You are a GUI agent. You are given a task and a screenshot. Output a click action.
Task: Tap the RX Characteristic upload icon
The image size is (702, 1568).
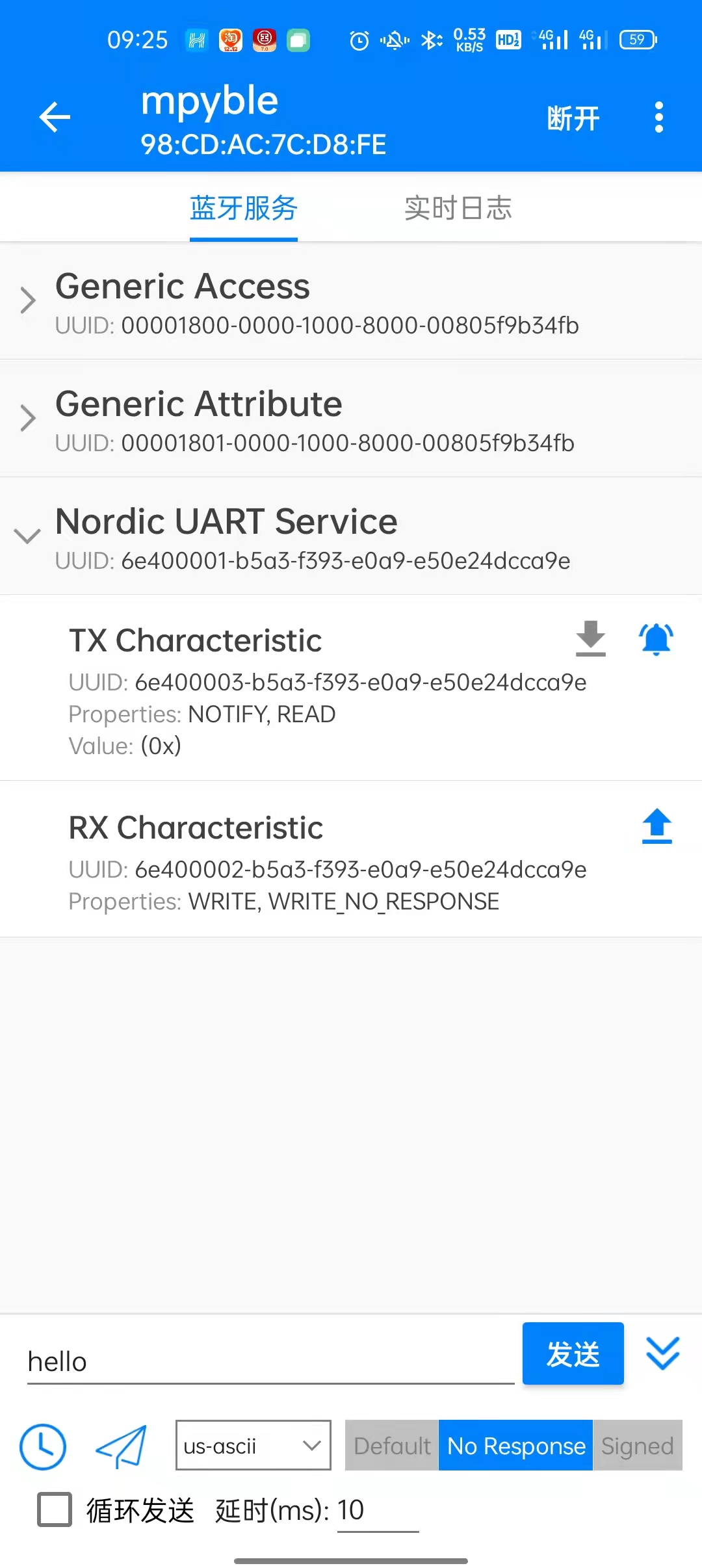click(656, 826)
